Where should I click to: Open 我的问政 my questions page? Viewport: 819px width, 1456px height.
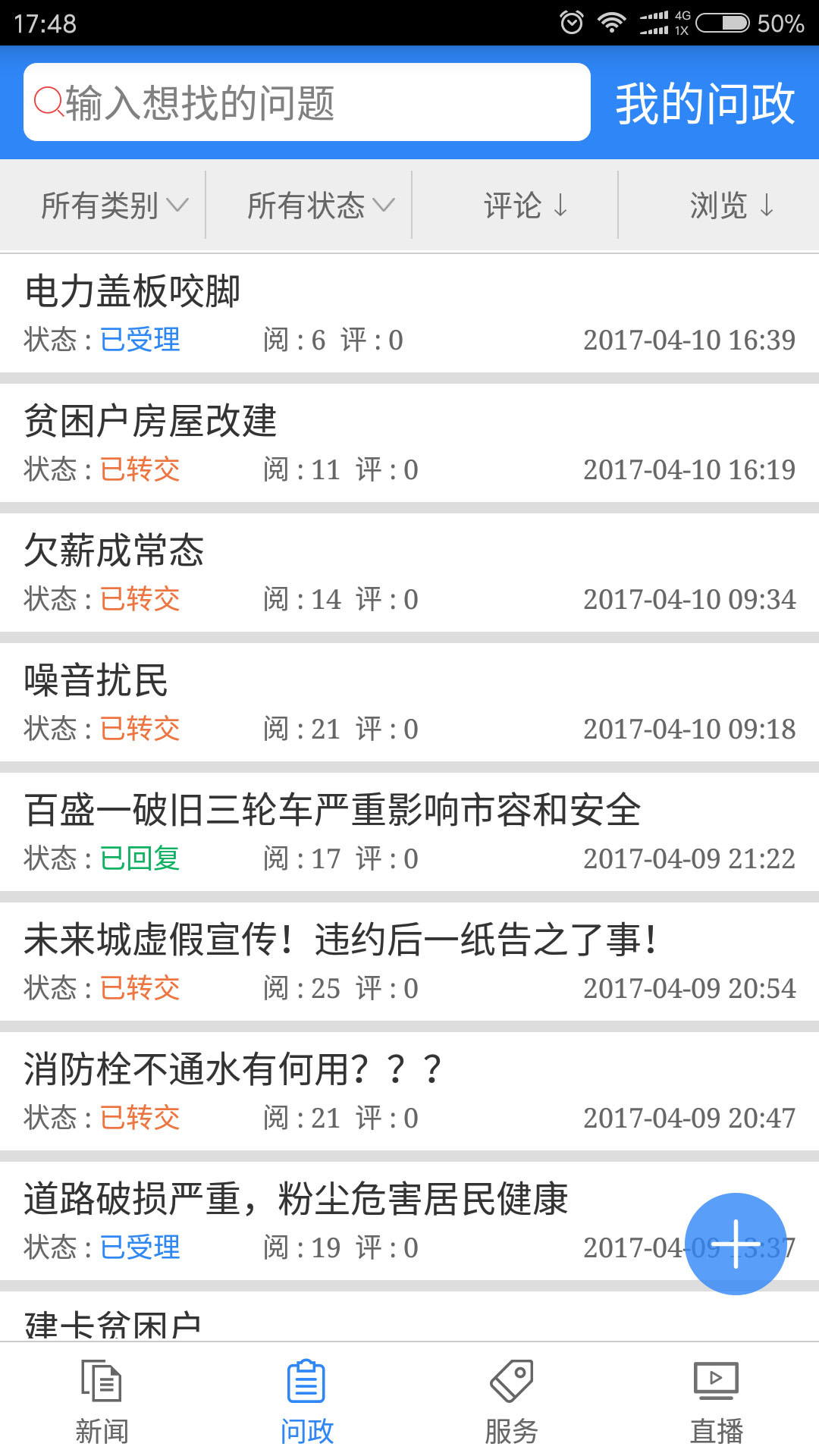click(x=703, y=105)
